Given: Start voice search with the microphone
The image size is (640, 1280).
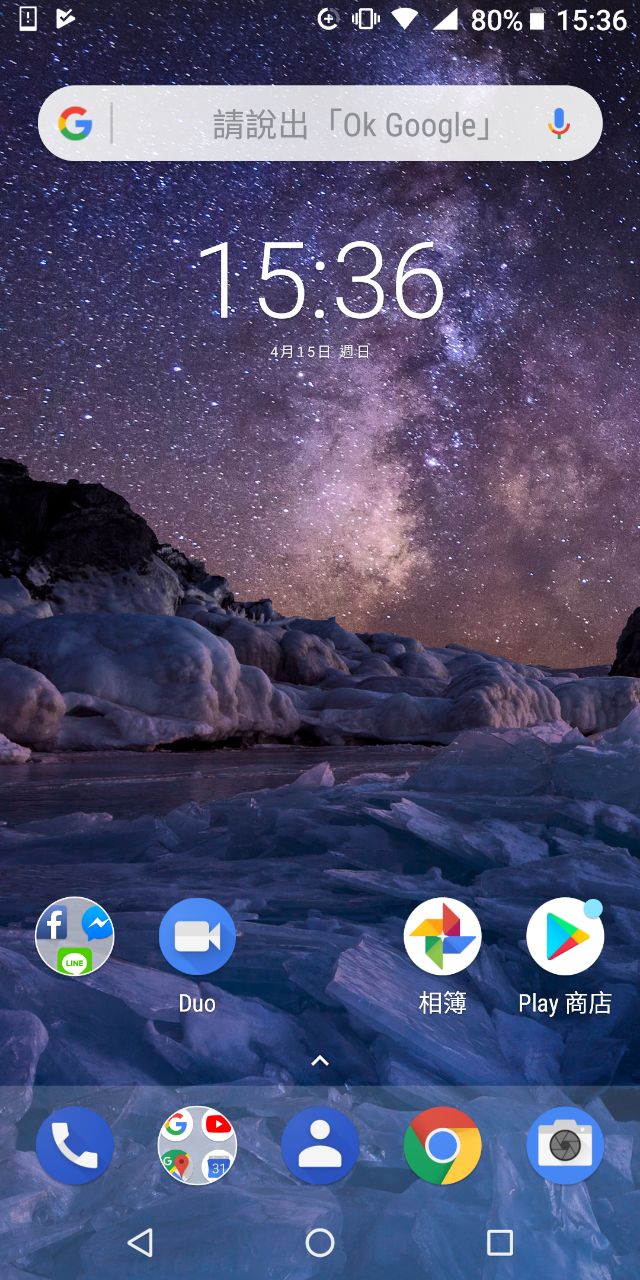Looking at the screenshot, I should 559,124.
